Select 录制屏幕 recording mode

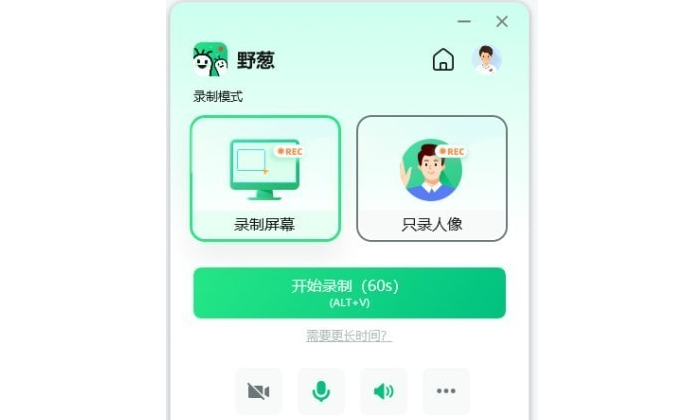[265, 179]
